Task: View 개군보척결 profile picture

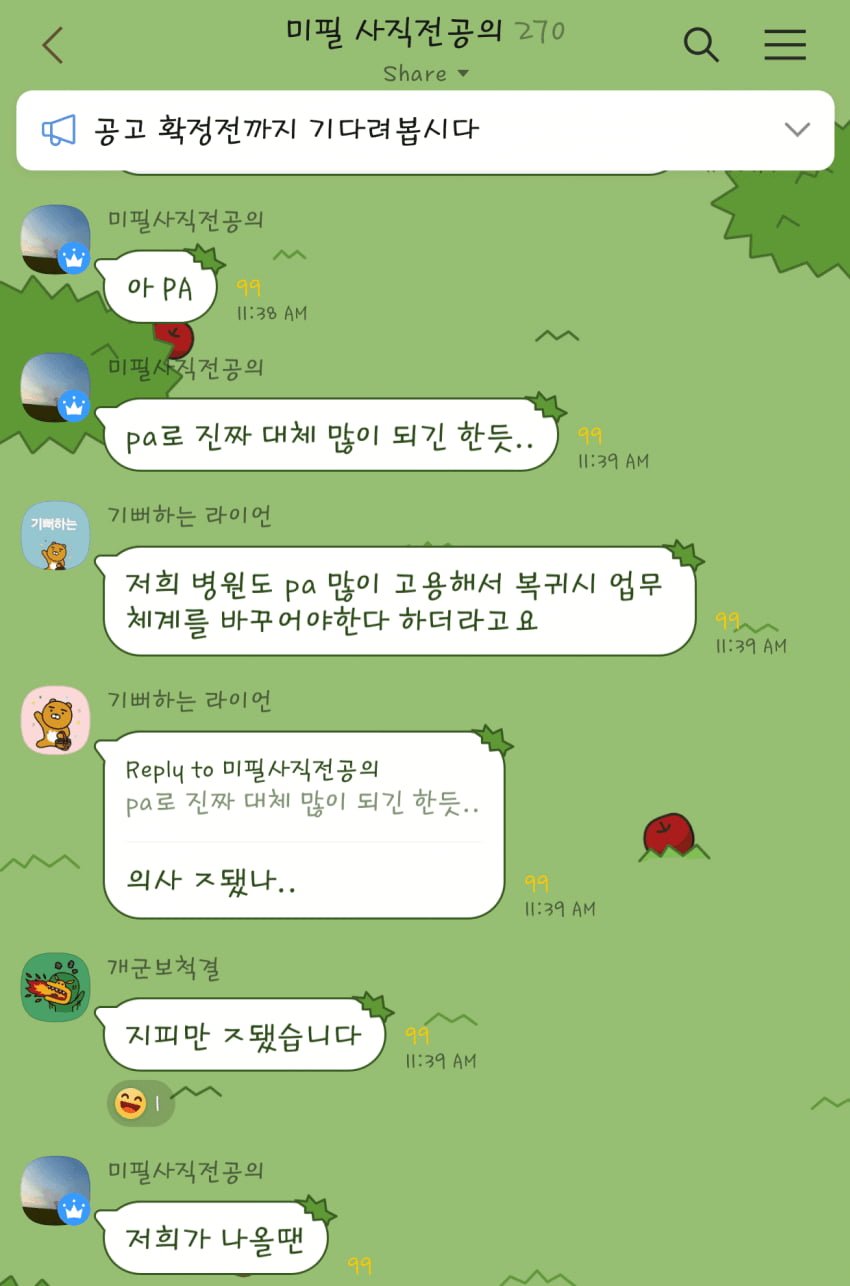Action: [x=56, y=987]
